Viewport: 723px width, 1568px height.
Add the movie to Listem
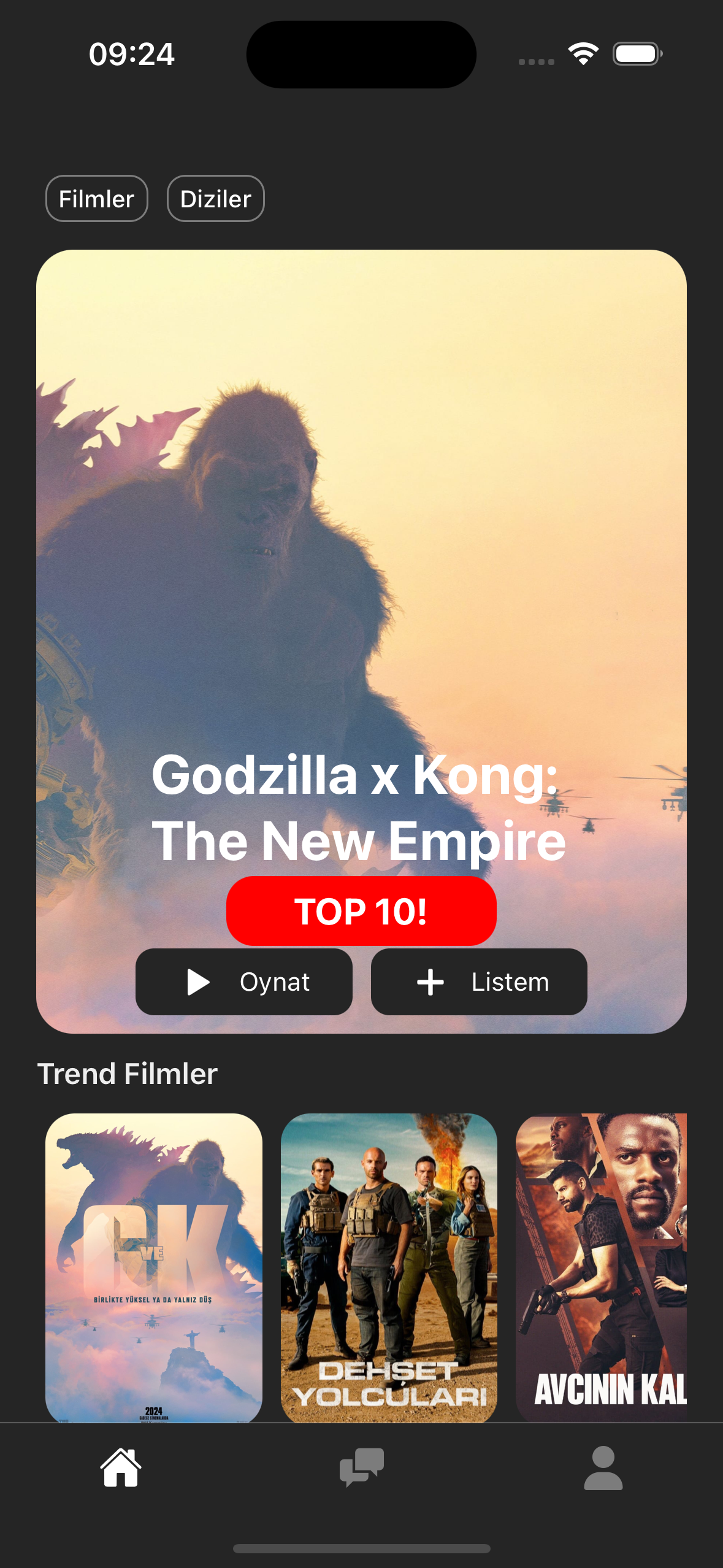pyautogui.click(x=479, y=982)
